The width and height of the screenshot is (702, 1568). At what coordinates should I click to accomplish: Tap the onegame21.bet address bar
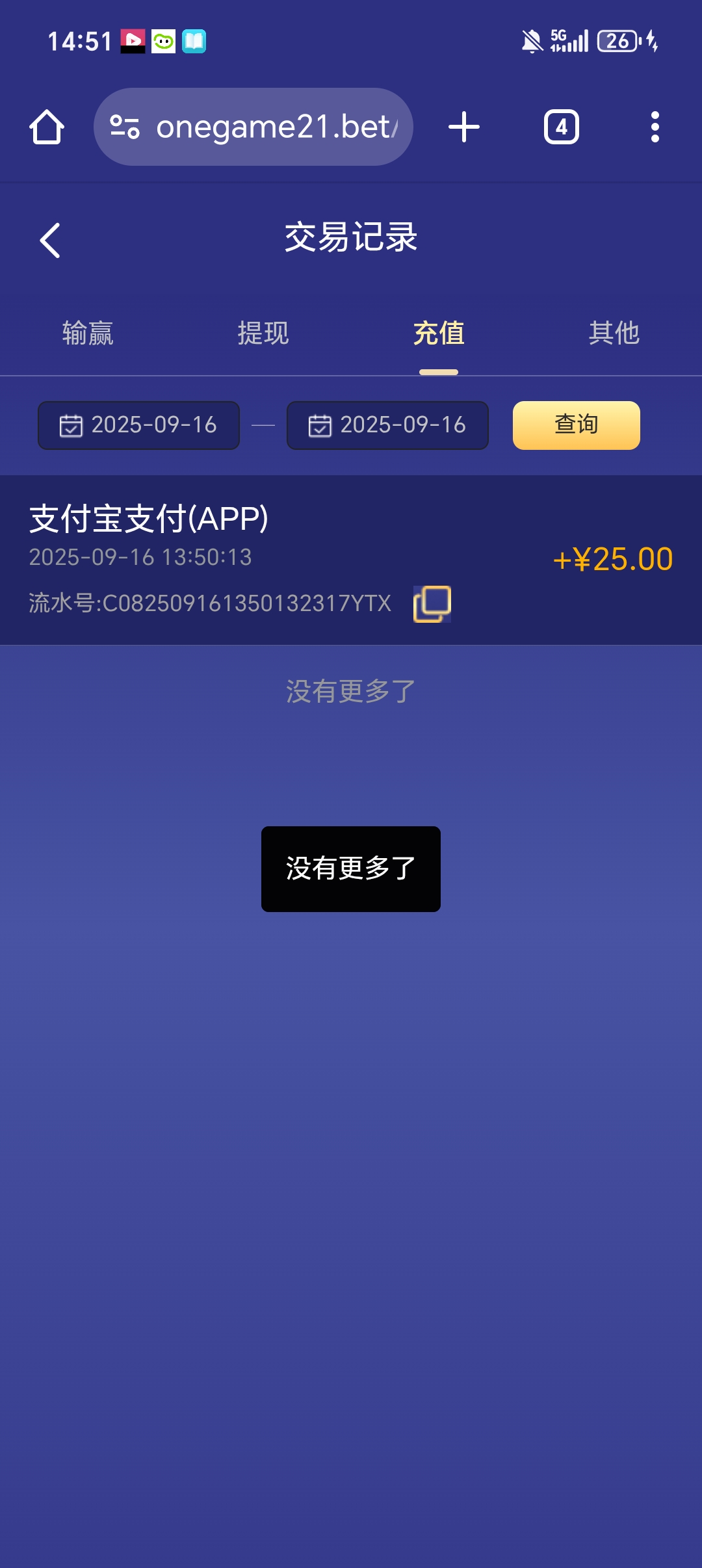pos(253,127)
